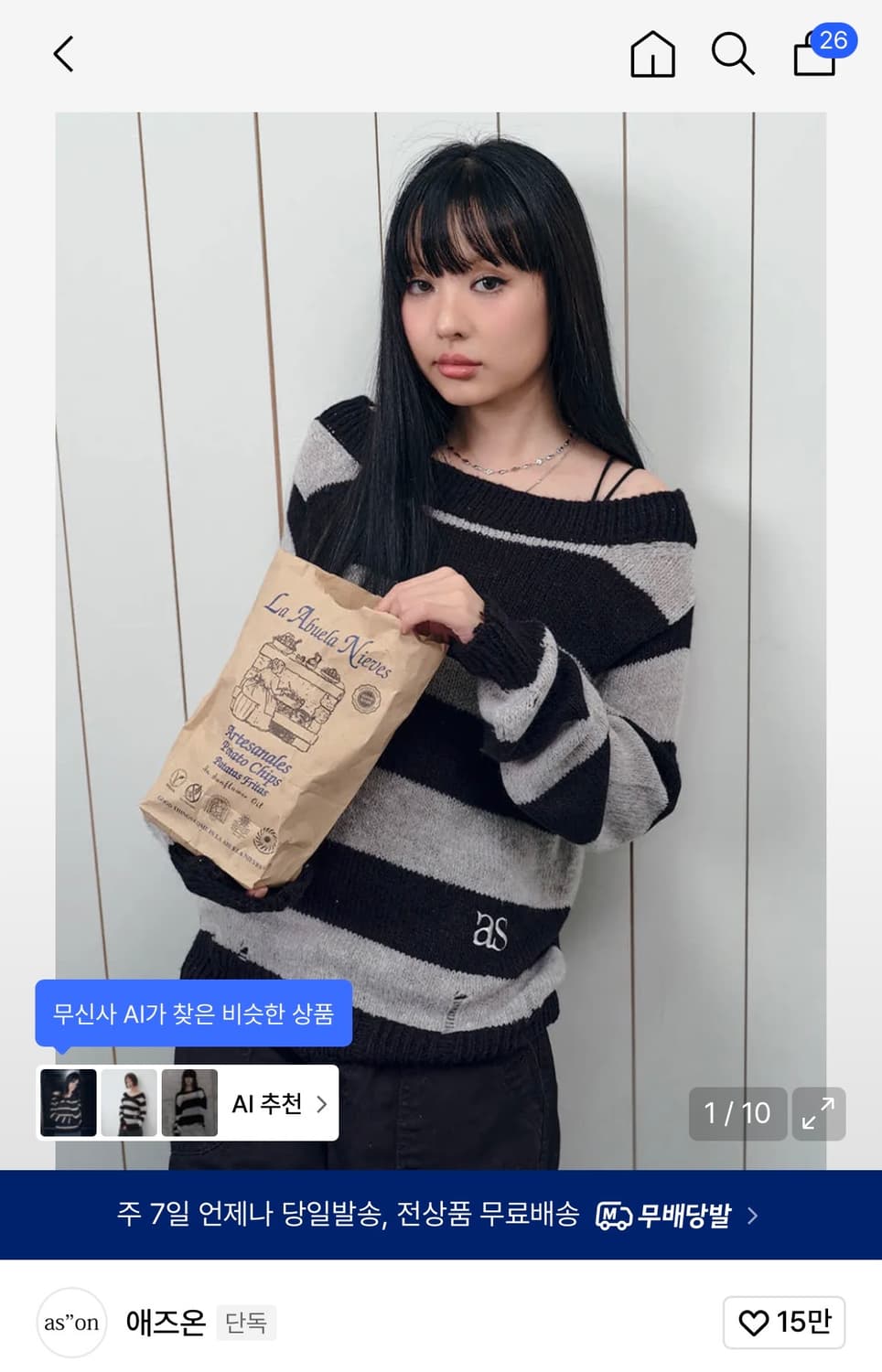Open search with the magnifier icon
Image resolution: width=882 pixels, height=1372 pixels.
pos(733,55)
